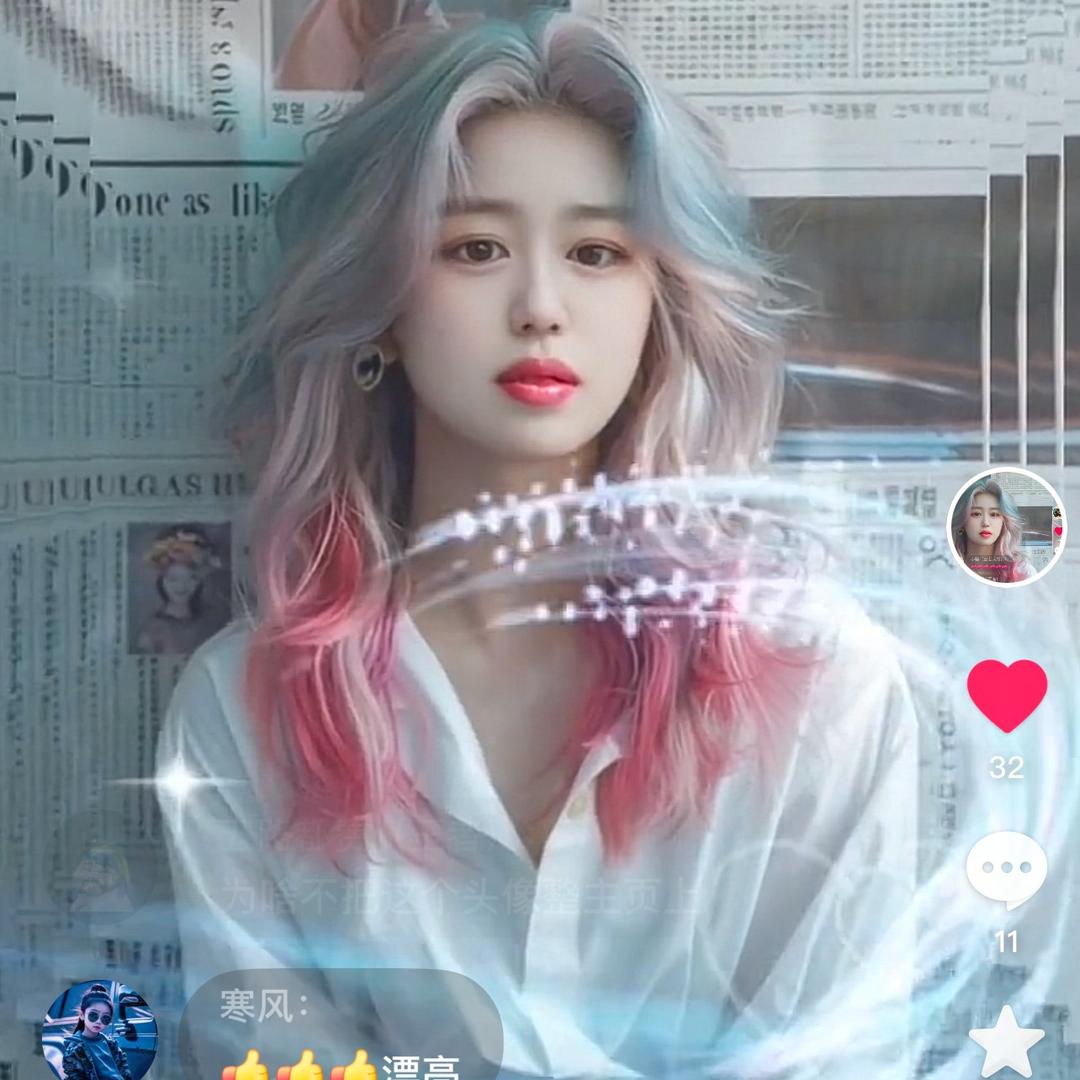Image resolution: width=1080 pixels, height=1080 pixels.
Task: Open commenter 寒风's avatar
Action: (x=100, y=1032)
